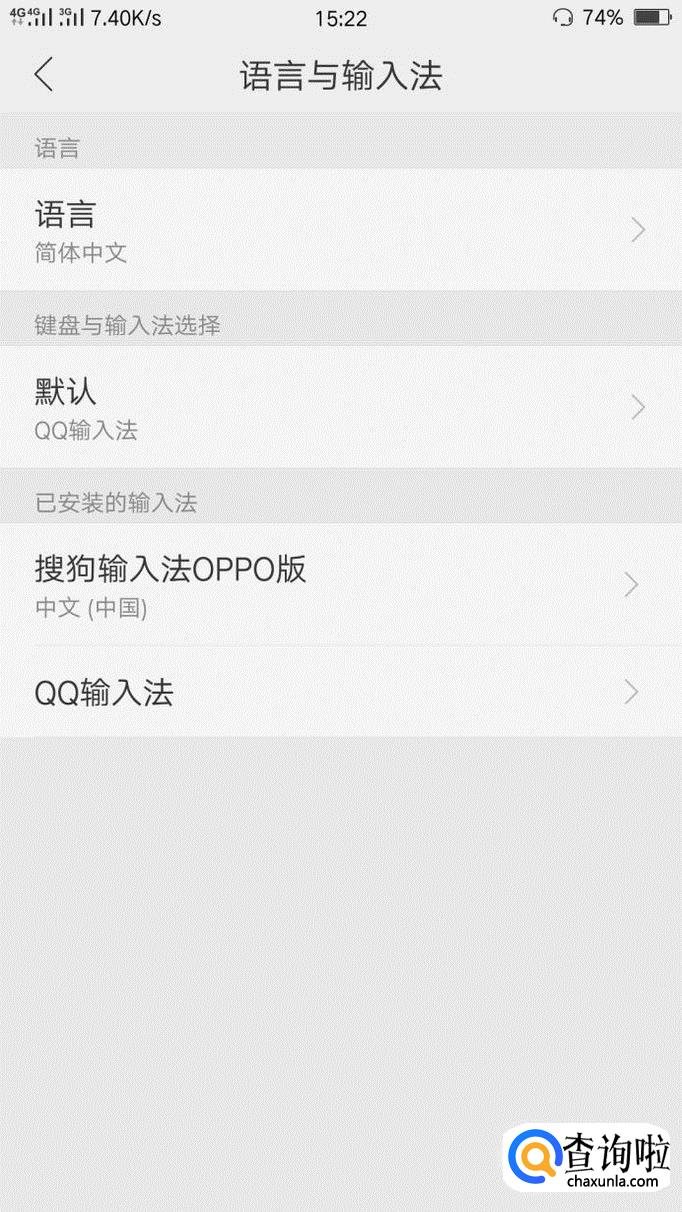This screenshot has height=1212, width=682.
Task: Open 搜狗输入法OPPO版 settings
Action: (340, 584)
